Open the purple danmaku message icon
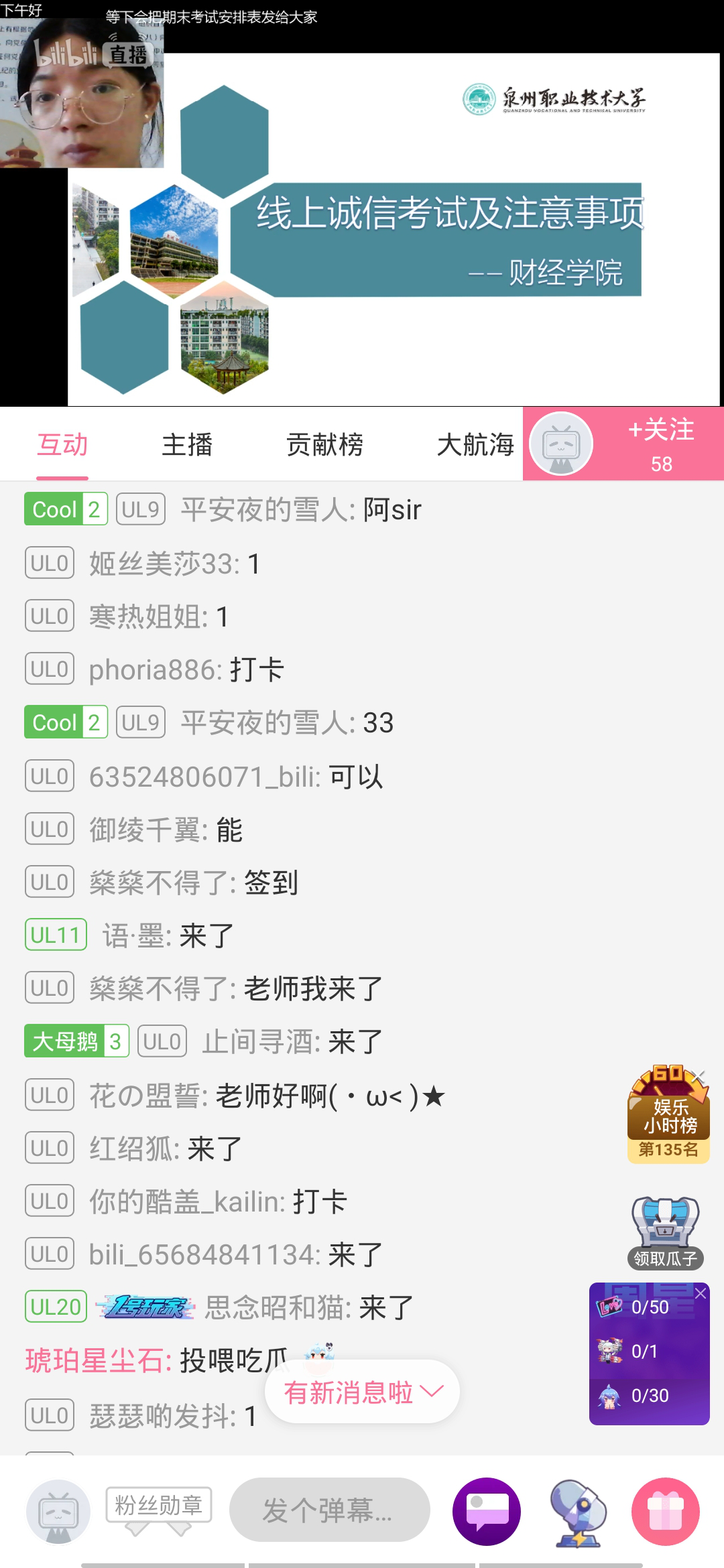This screenshot has width=724, height=1568. coord(486,1512)
